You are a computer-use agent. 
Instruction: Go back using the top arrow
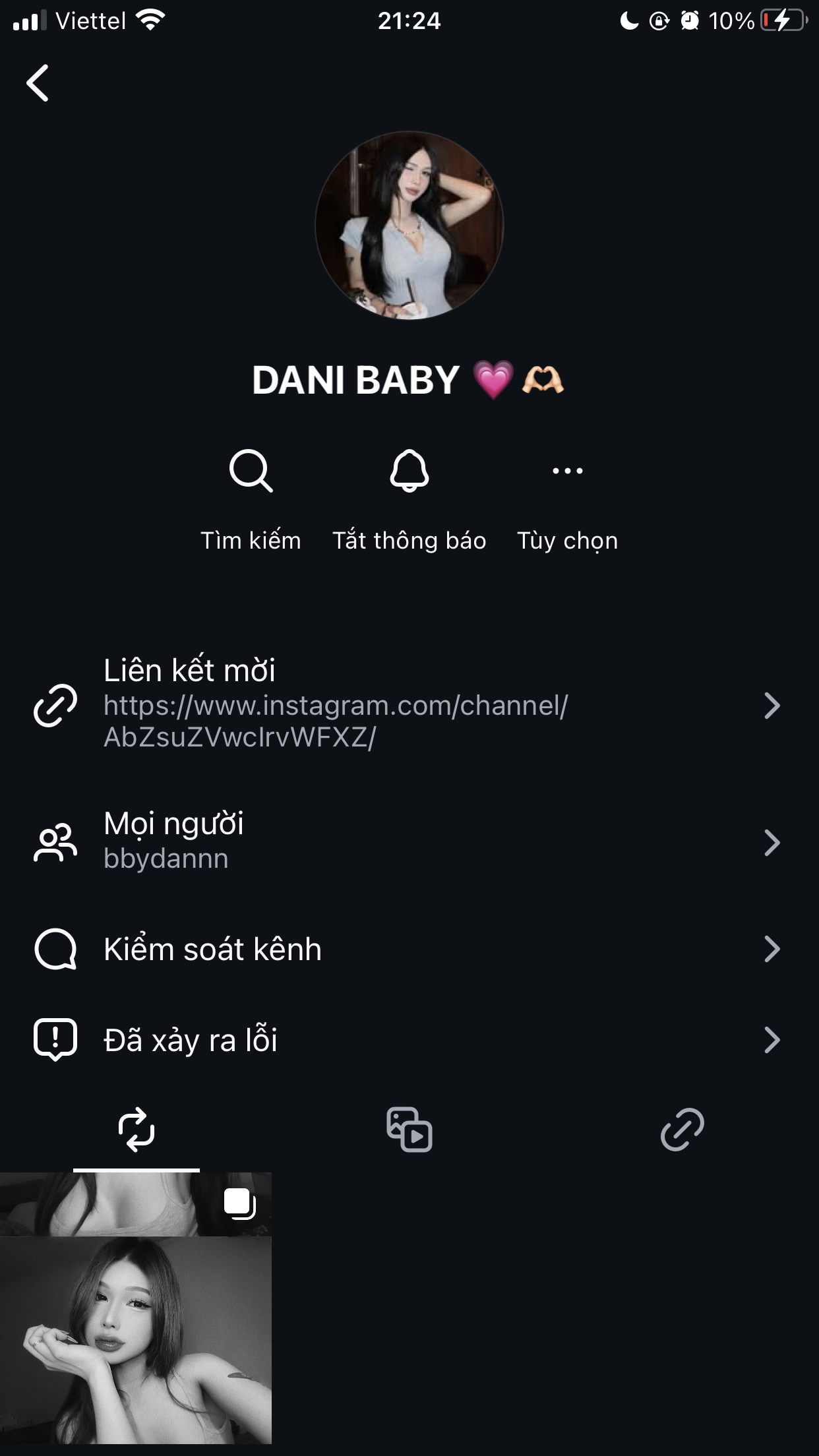[38, 83]
